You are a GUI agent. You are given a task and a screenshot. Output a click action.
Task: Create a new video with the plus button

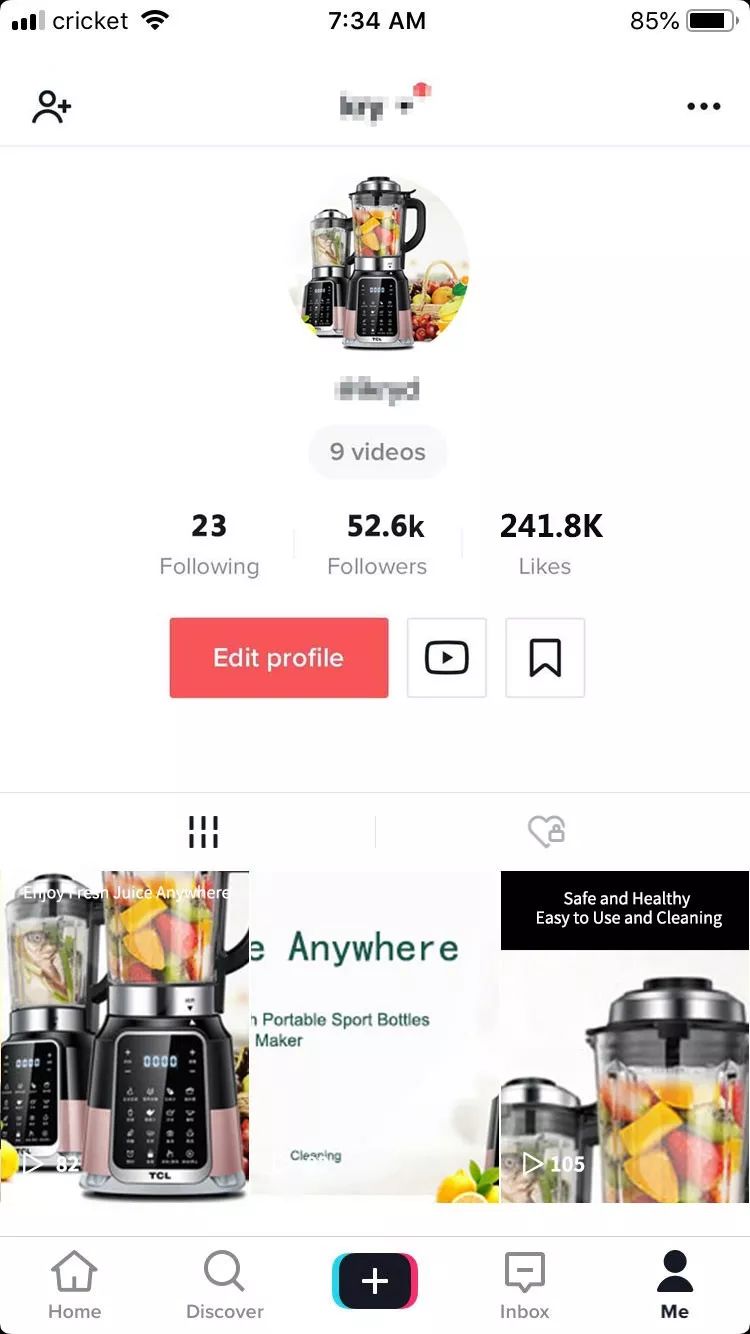click(x=375, y=1281)
